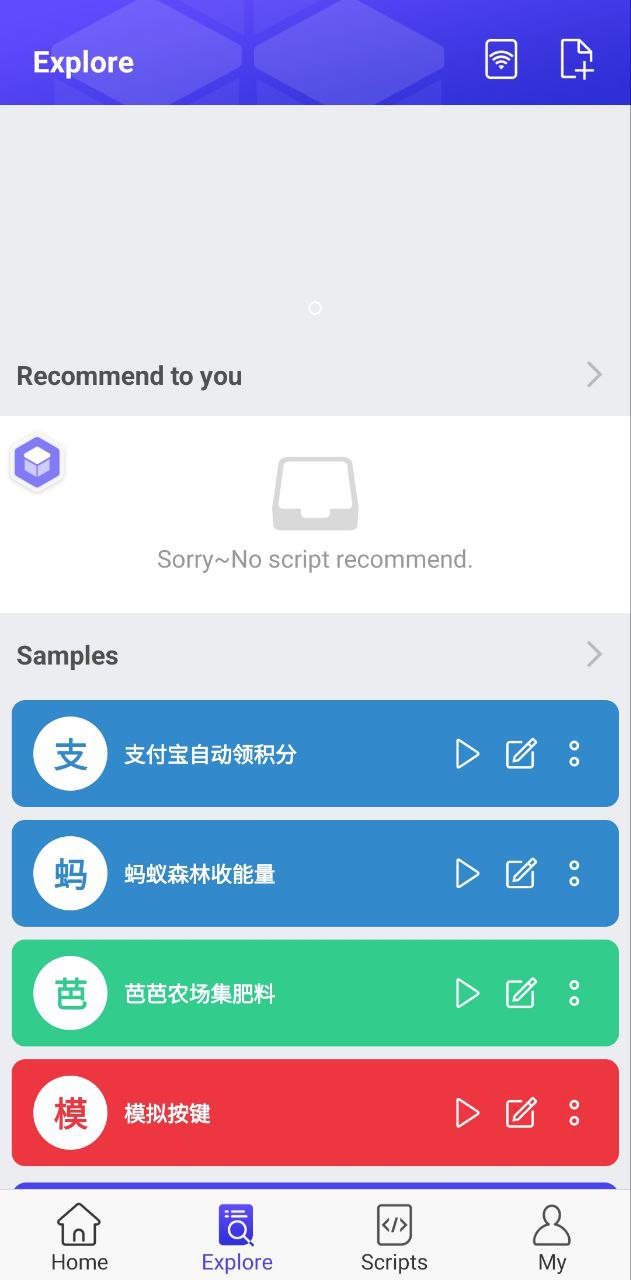Open more options for 蚂蚁森林收能量

(x=574, y=873)
